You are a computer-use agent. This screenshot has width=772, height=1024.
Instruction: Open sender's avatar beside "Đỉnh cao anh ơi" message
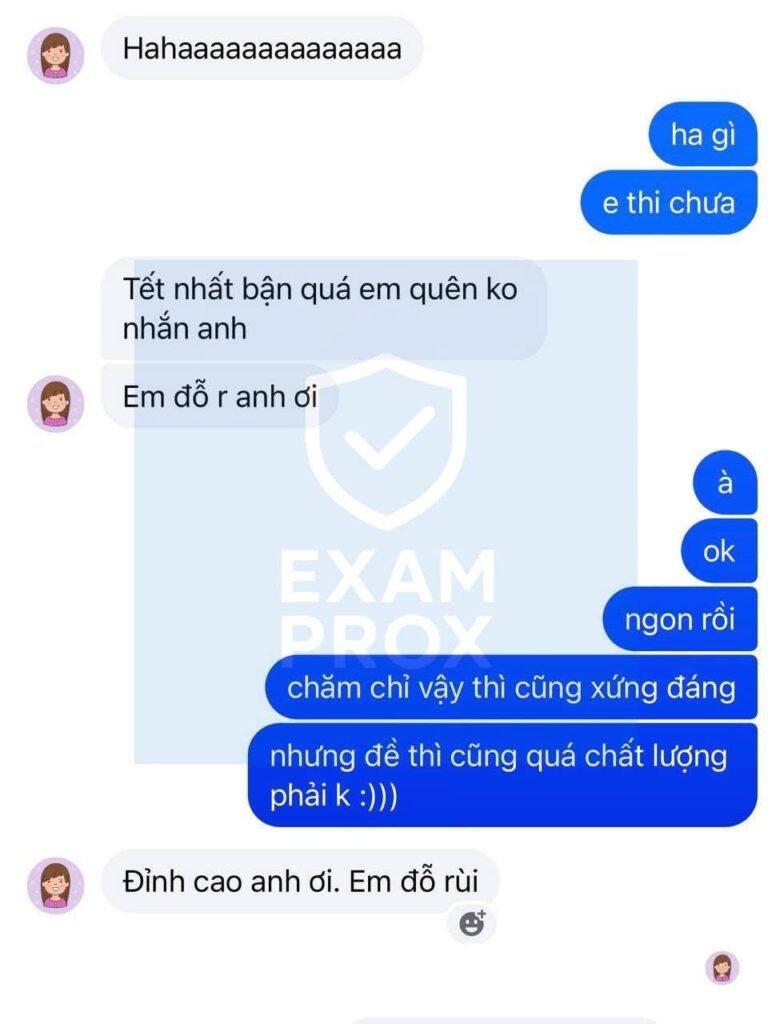tap(56, 885)
